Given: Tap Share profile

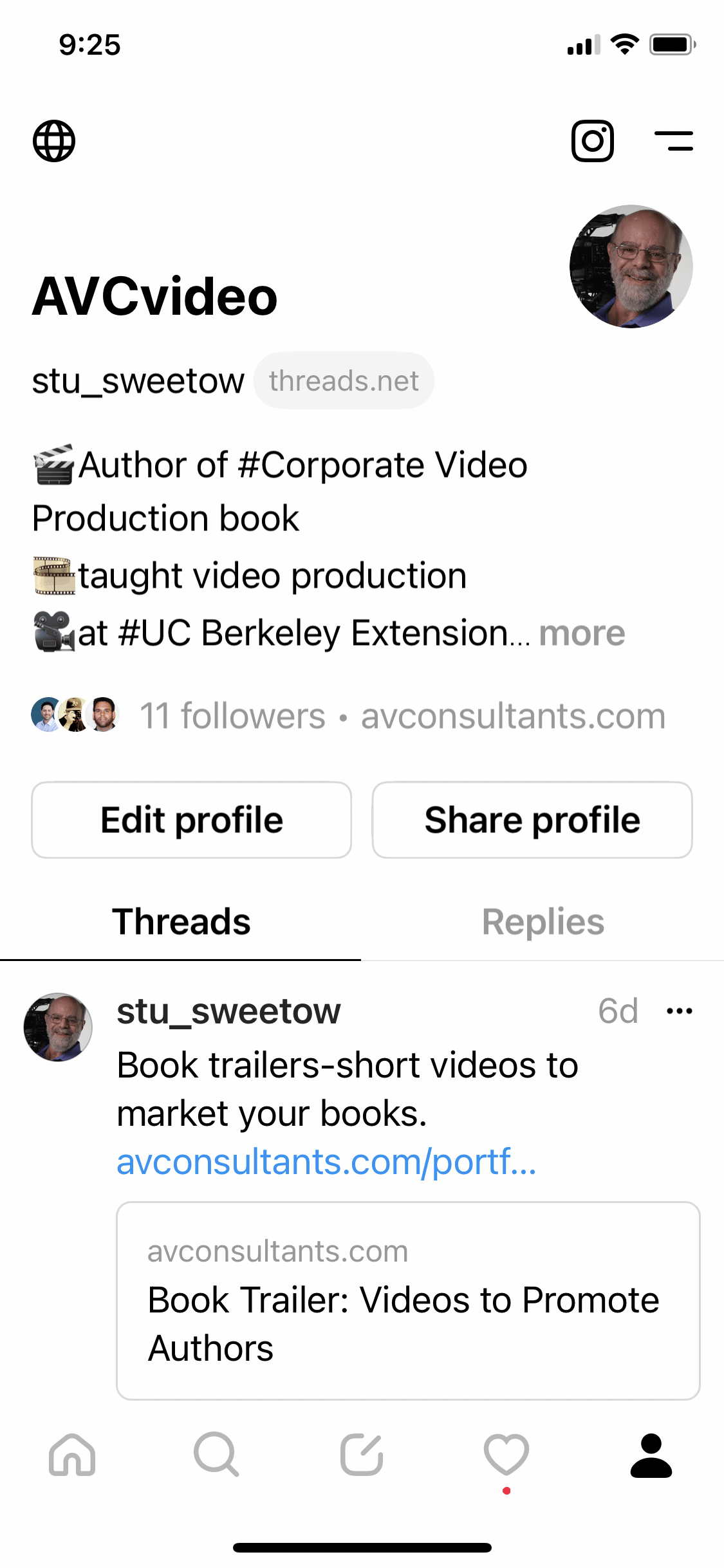Looking at the screenshot, I should (x=532, y=820).
